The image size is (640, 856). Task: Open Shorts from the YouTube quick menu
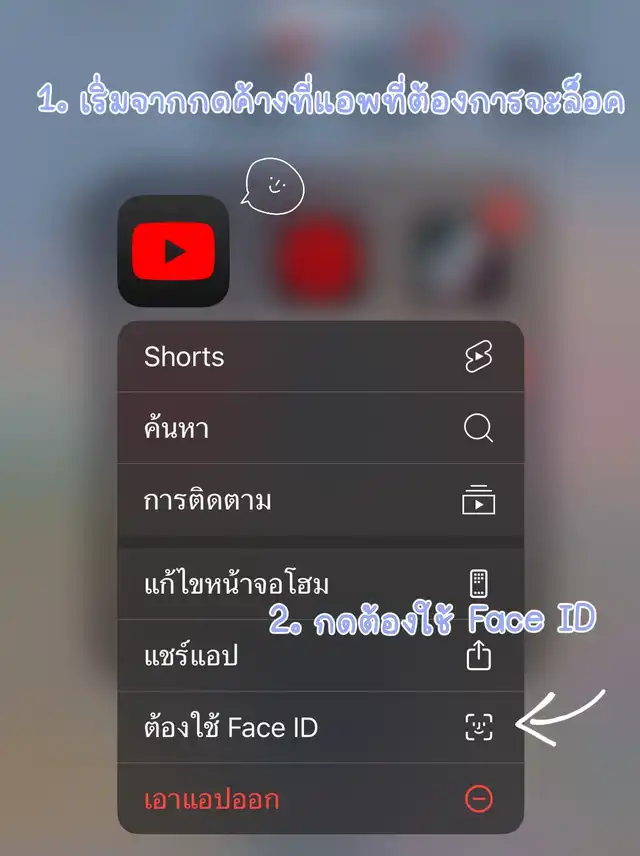click(x=320, y=357)
